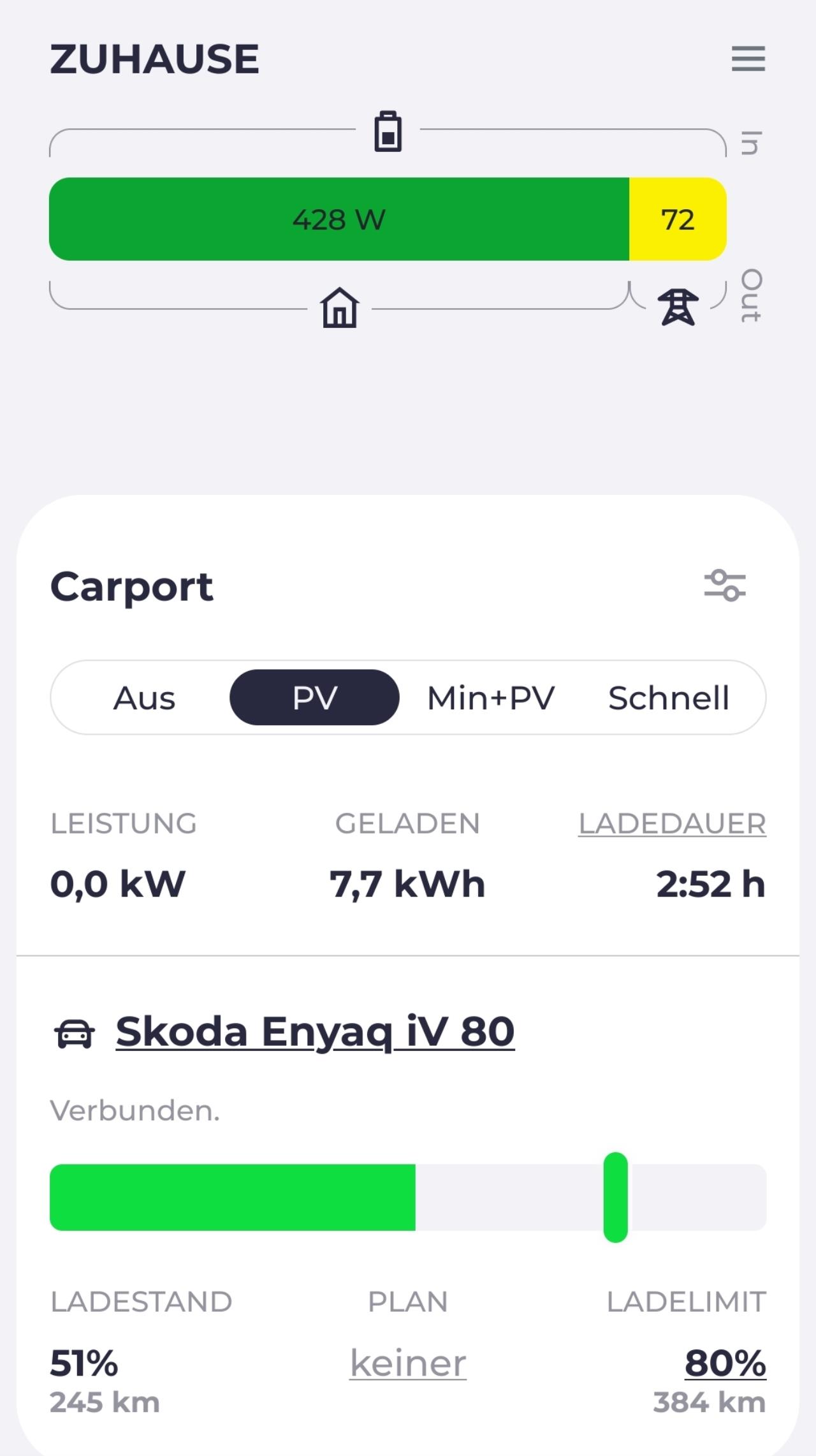Open the hamburger menu

pyautogui.click(x=748, y=59)
